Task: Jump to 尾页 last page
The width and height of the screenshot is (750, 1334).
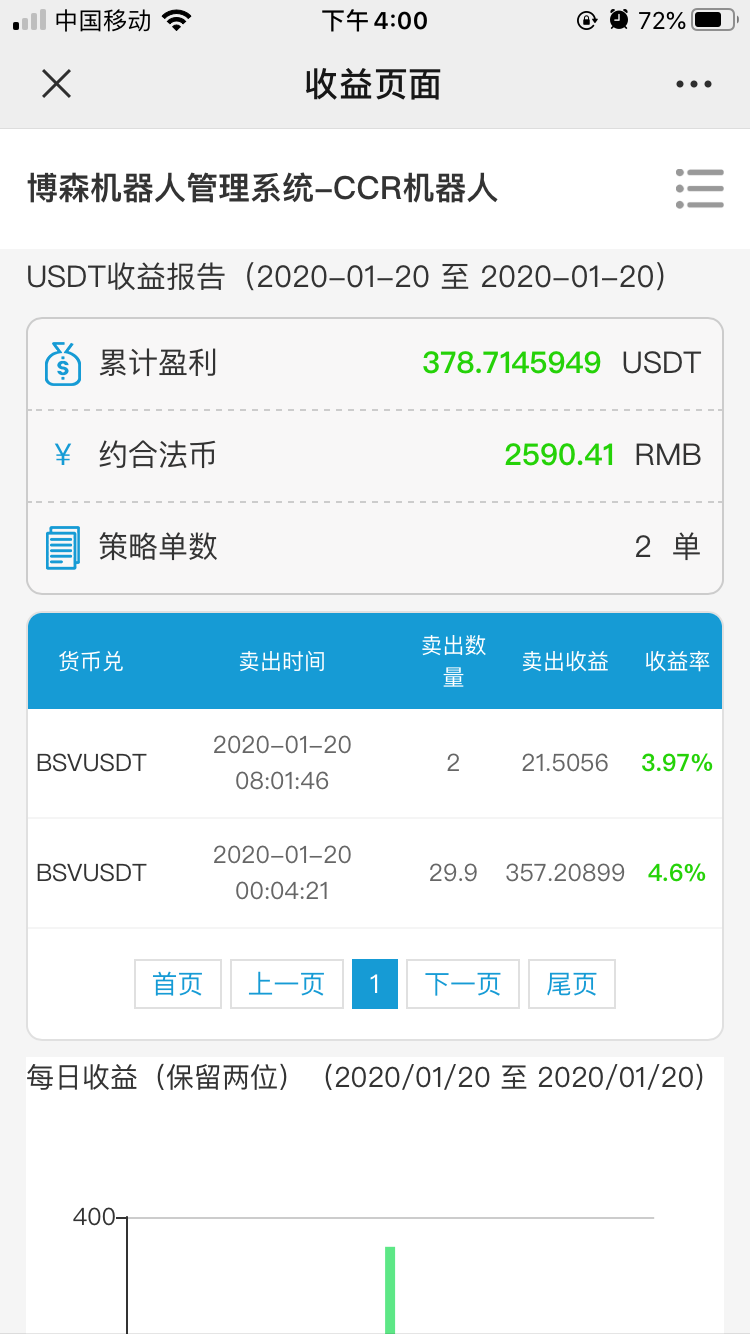Action: point(571,984)
